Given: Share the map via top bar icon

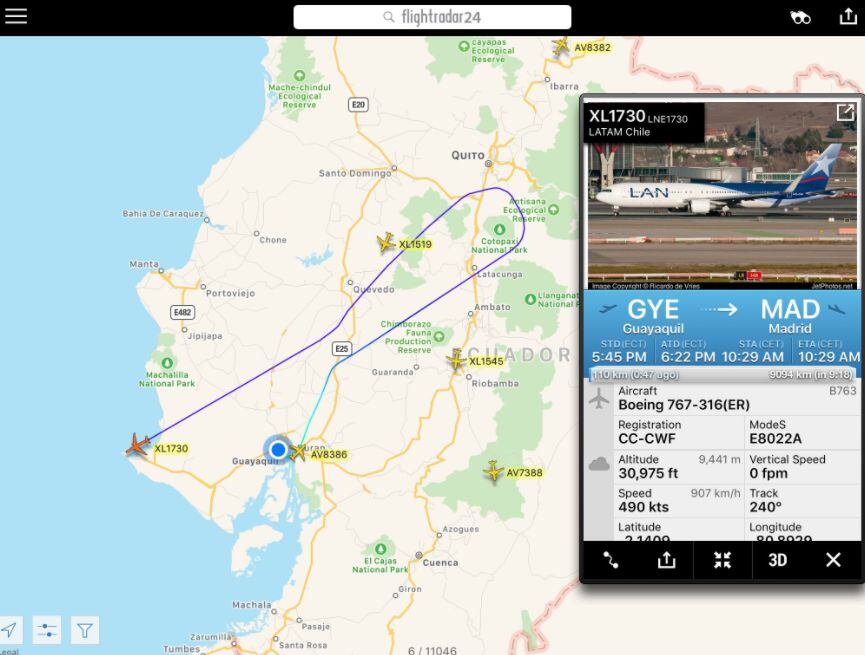Looking at the screenshot, I should click(x=847, y=16).
